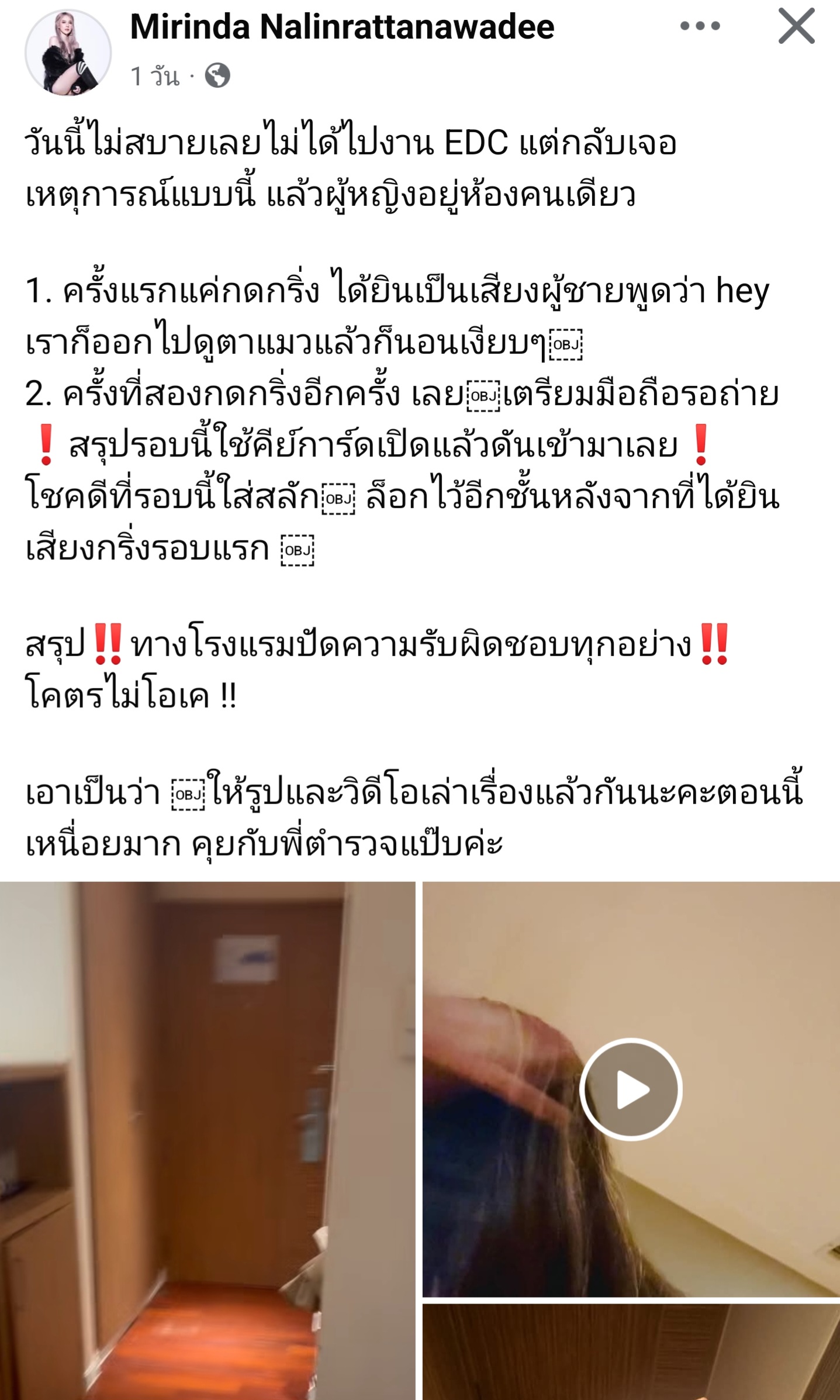Close this post view

(x=796, y=26)
